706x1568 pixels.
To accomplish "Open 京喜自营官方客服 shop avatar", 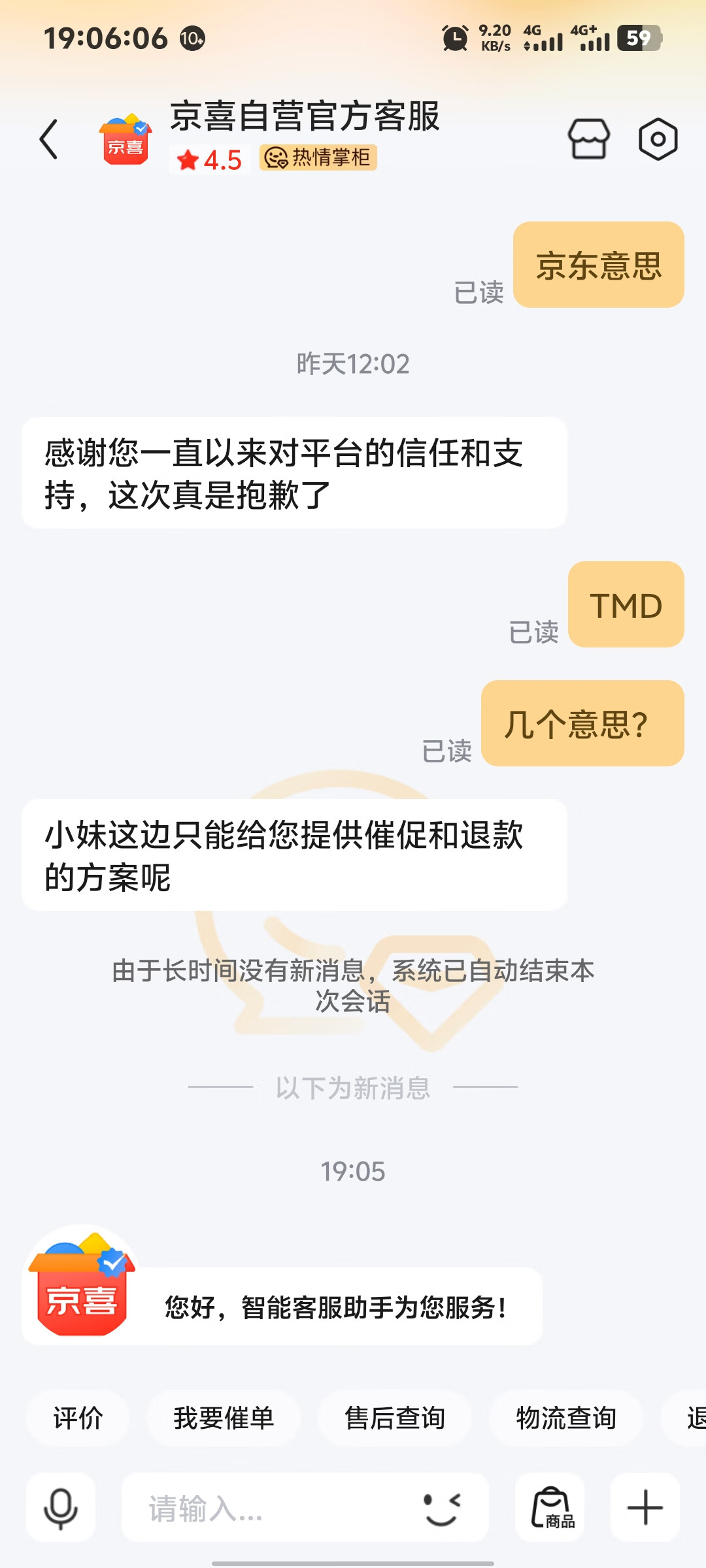I will click(126, 139).
